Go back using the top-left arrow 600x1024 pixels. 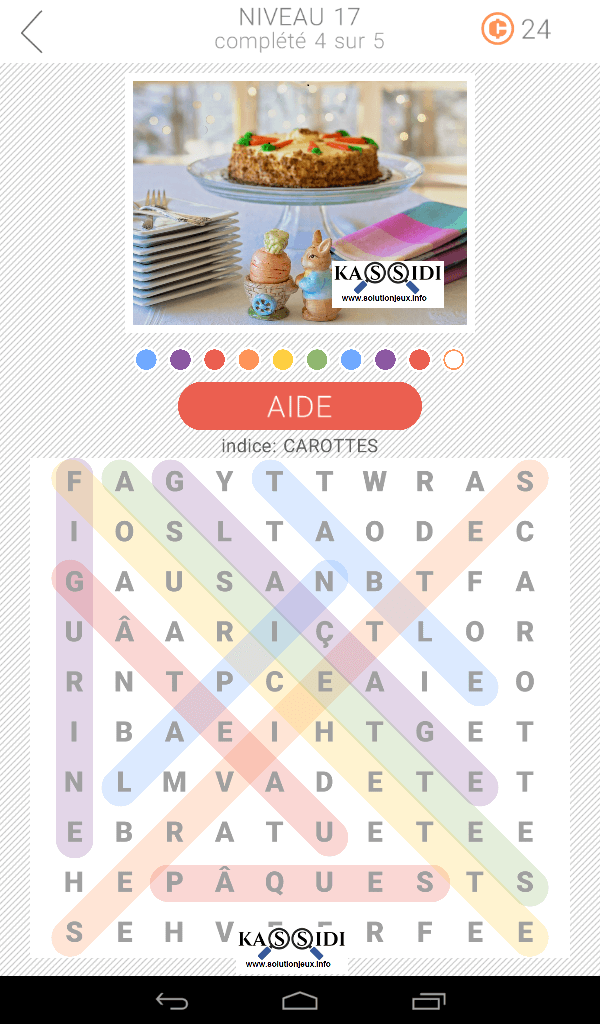click(33, 32)
